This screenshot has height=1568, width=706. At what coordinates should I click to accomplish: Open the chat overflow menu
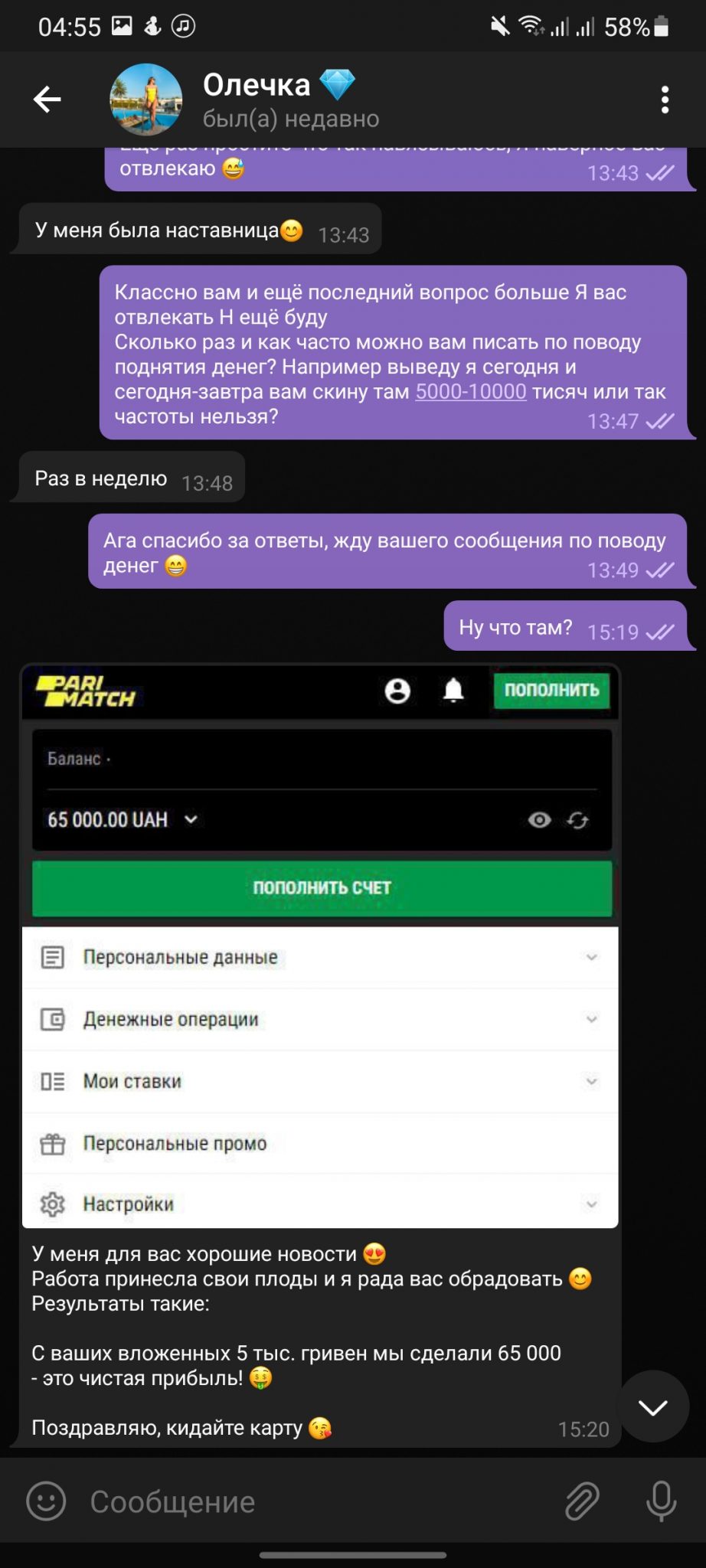click(664, 100)
